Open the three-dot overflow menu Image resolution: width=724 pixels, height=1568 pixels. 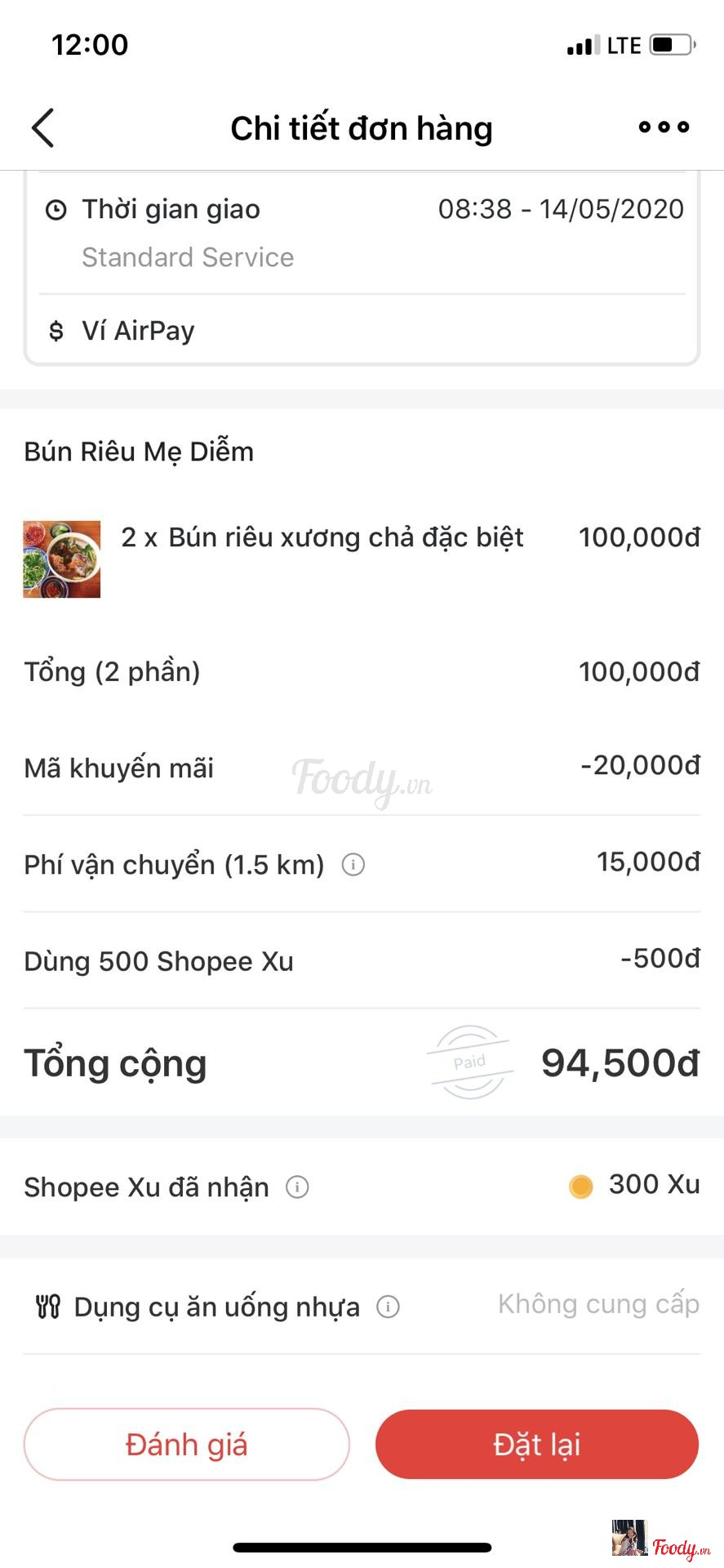point(664,127)
